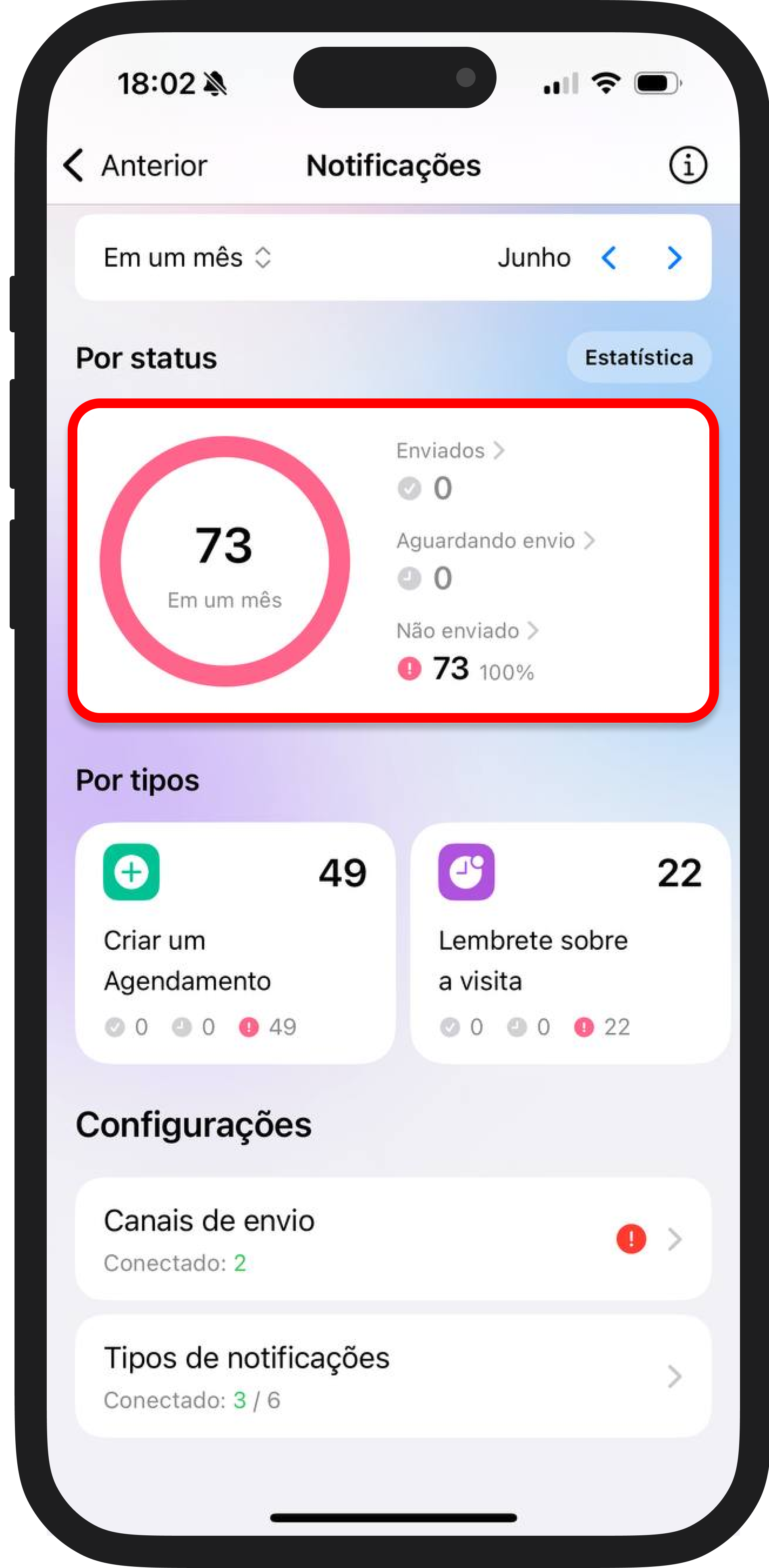Open the info icon in the header
Viewport: 769px width, 1568px height.
(x=688, y=165)
